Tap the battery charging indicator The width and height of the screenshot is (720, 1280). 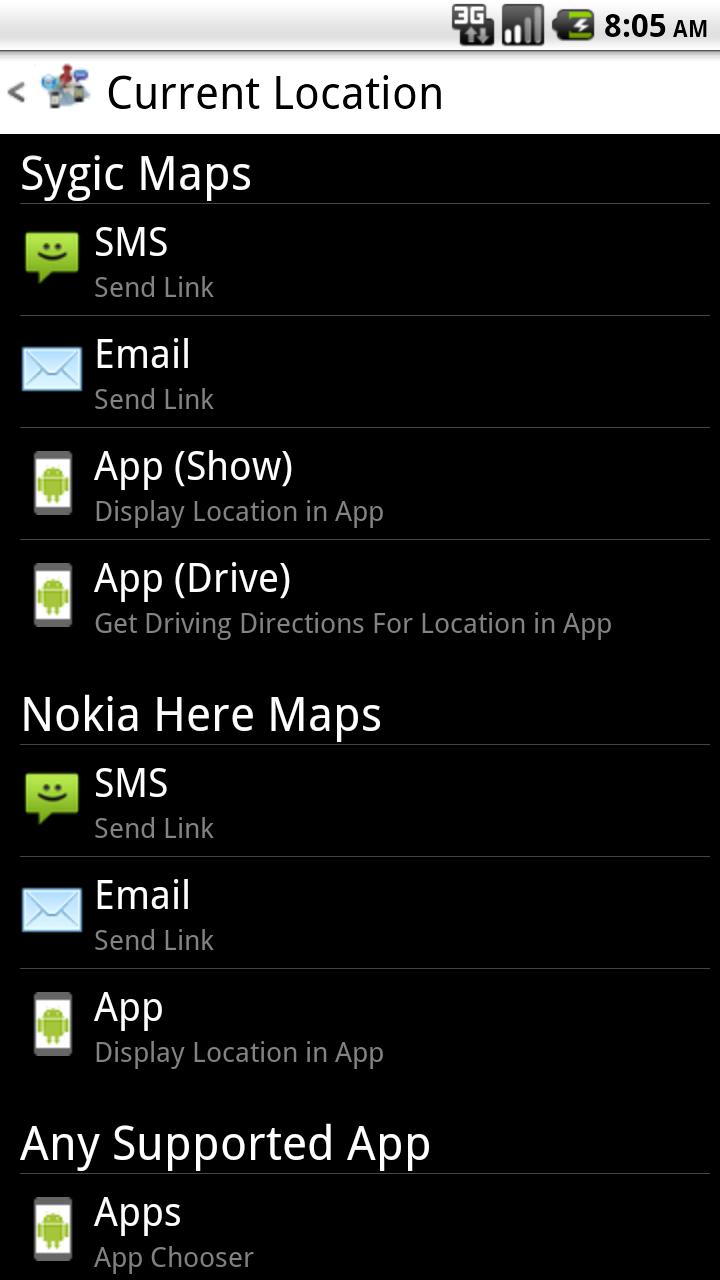[x=574, y=23]
